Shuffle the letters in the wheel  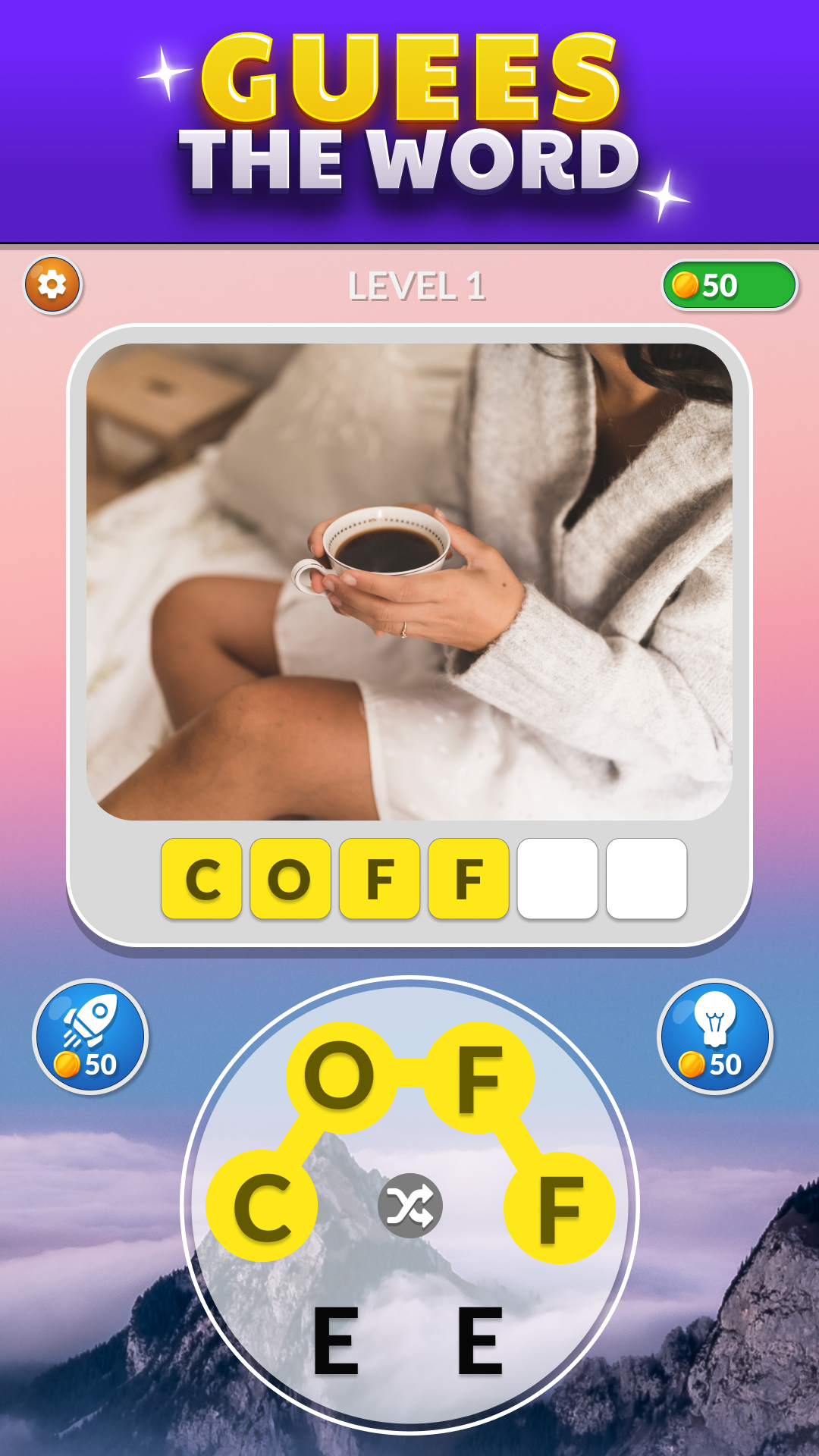[409, 1206]
